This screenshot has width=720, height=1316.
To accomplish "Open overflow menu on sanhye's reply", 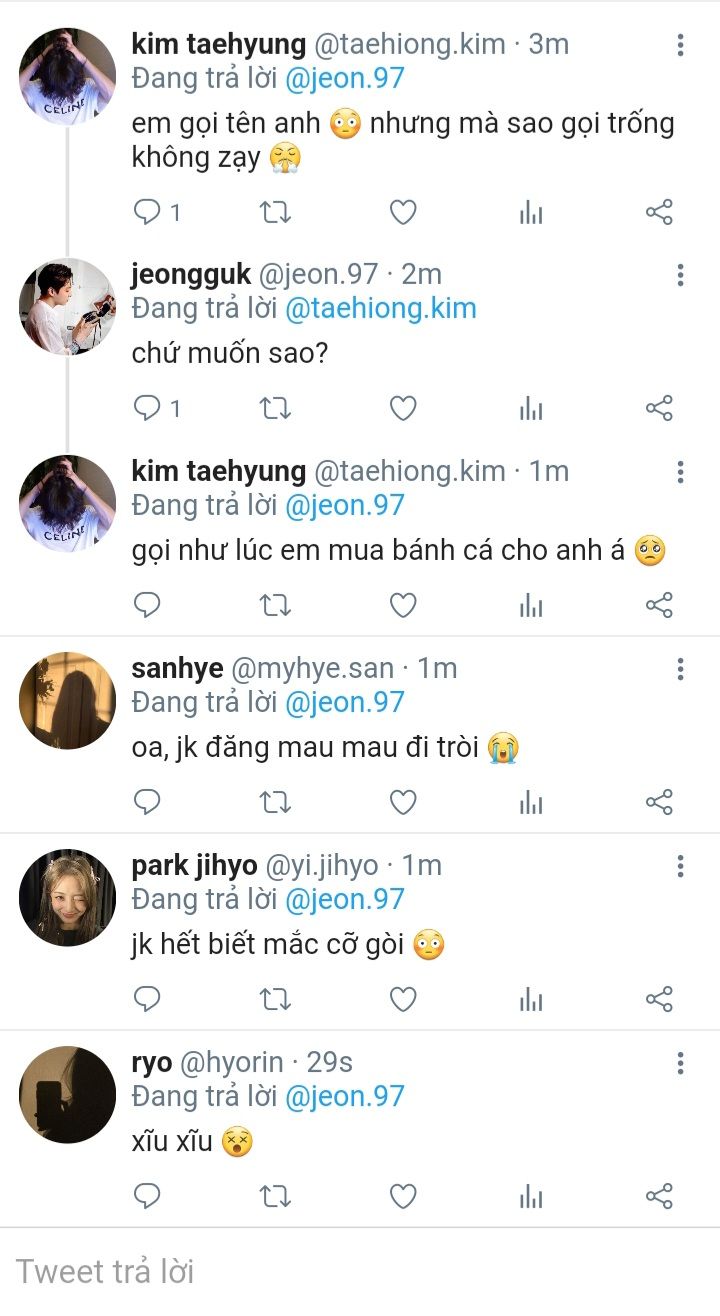I will pos(680,669).
